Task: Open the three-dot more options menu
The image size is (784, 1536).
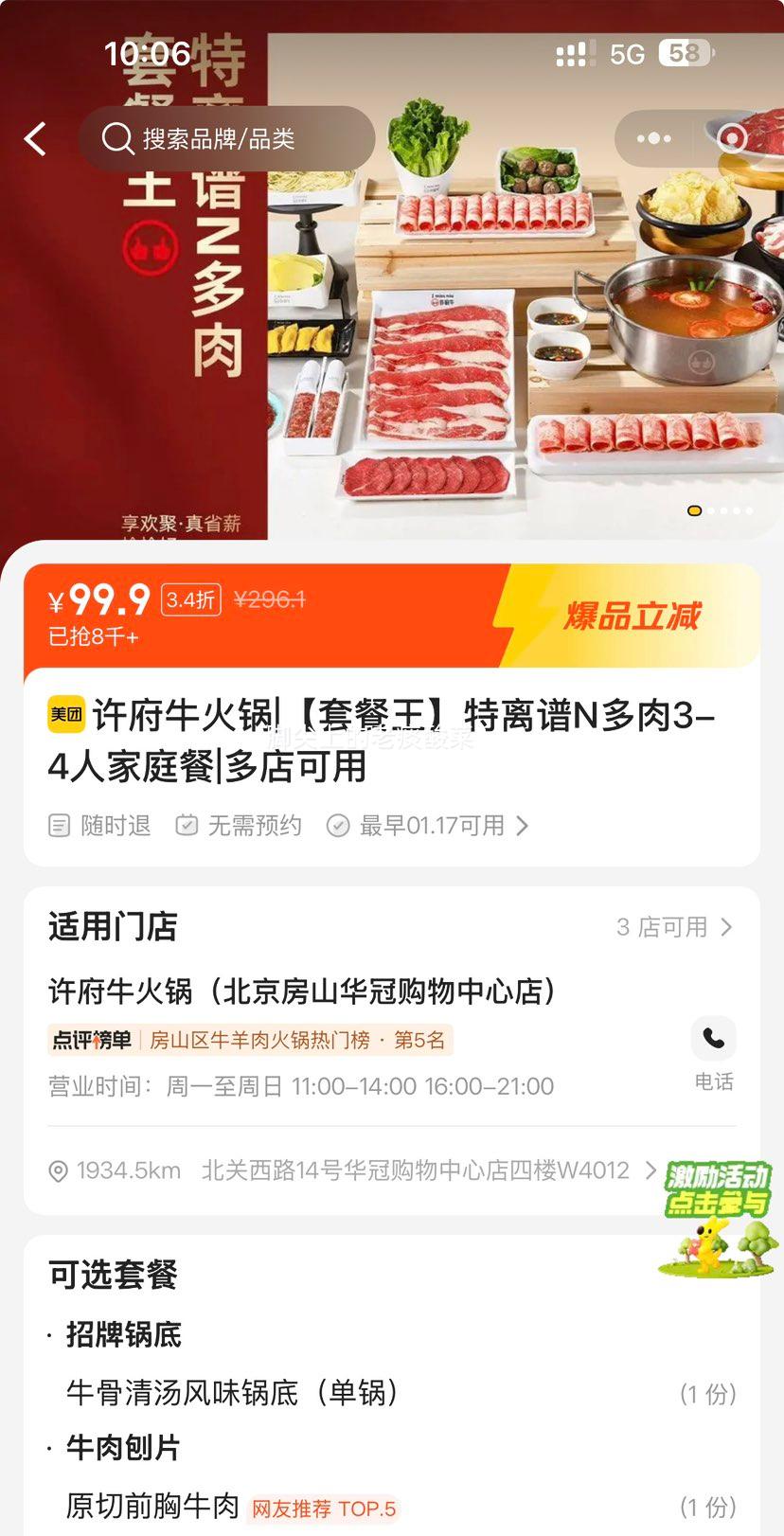Action: (x=654, y=139)
